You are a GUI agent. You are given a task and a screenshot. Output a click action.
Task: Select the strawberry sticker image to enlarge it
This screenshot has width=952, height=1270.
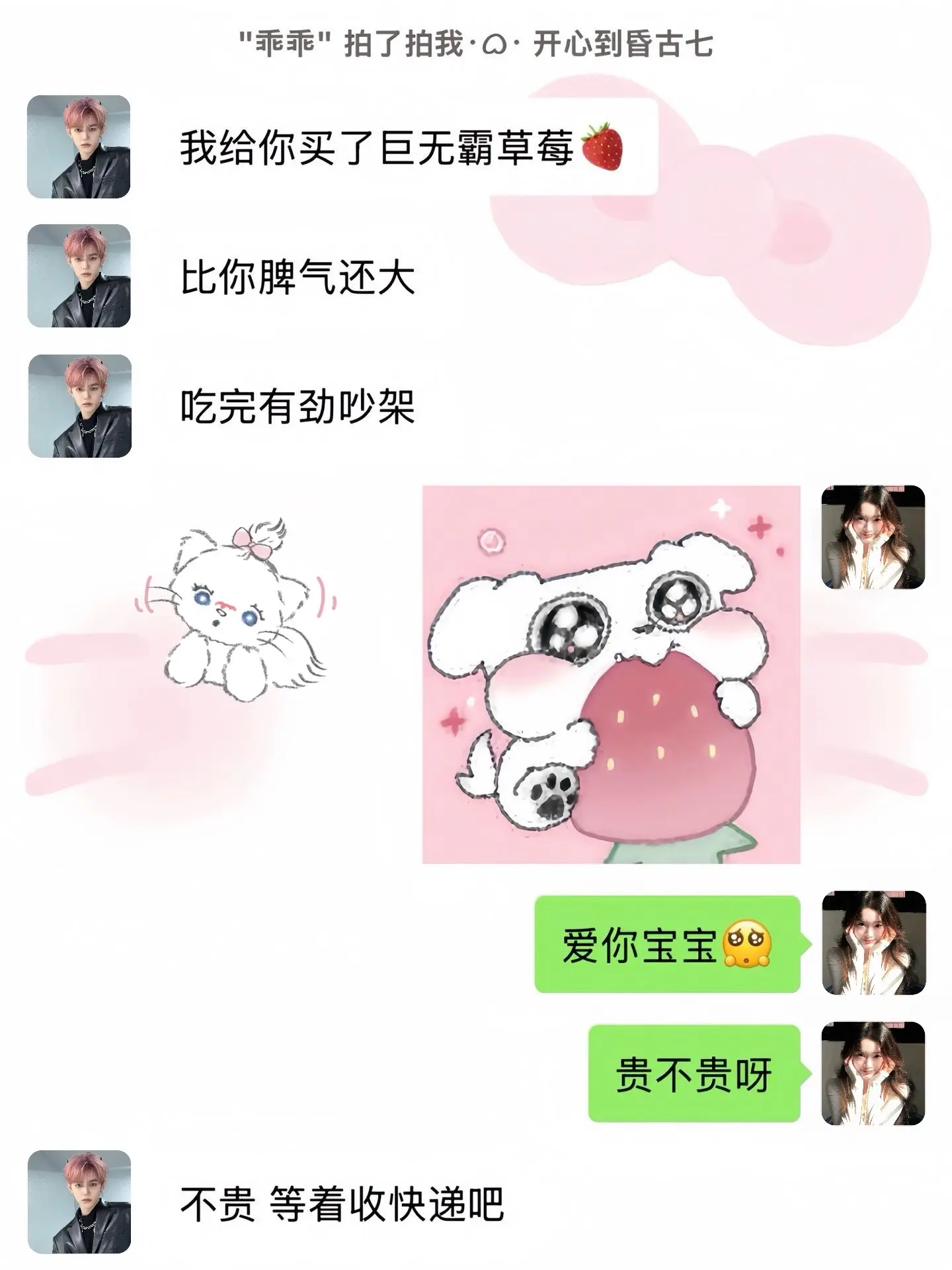click(x=612, y=675)
